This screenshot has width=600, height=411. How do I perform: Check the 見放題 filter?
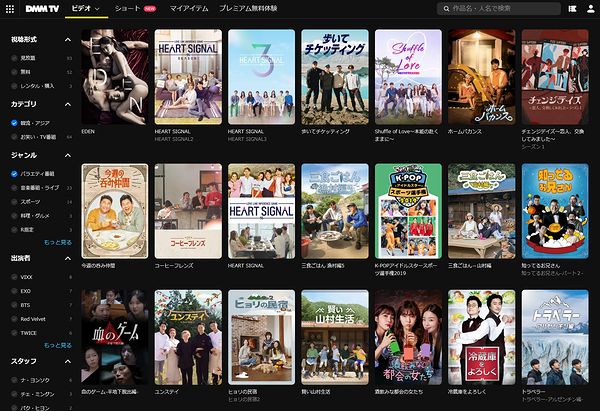point(13,58)
